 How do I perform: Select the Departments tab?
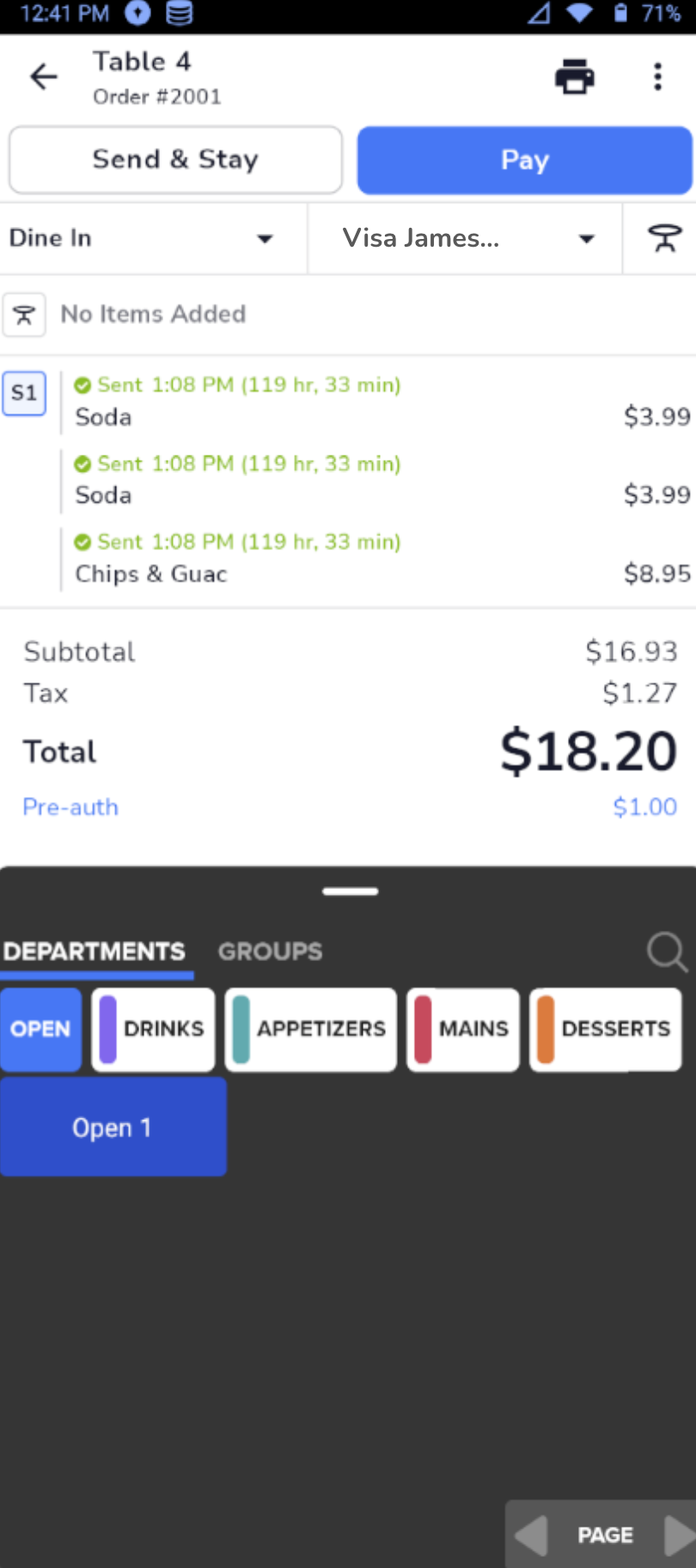[x=95, y=951]
